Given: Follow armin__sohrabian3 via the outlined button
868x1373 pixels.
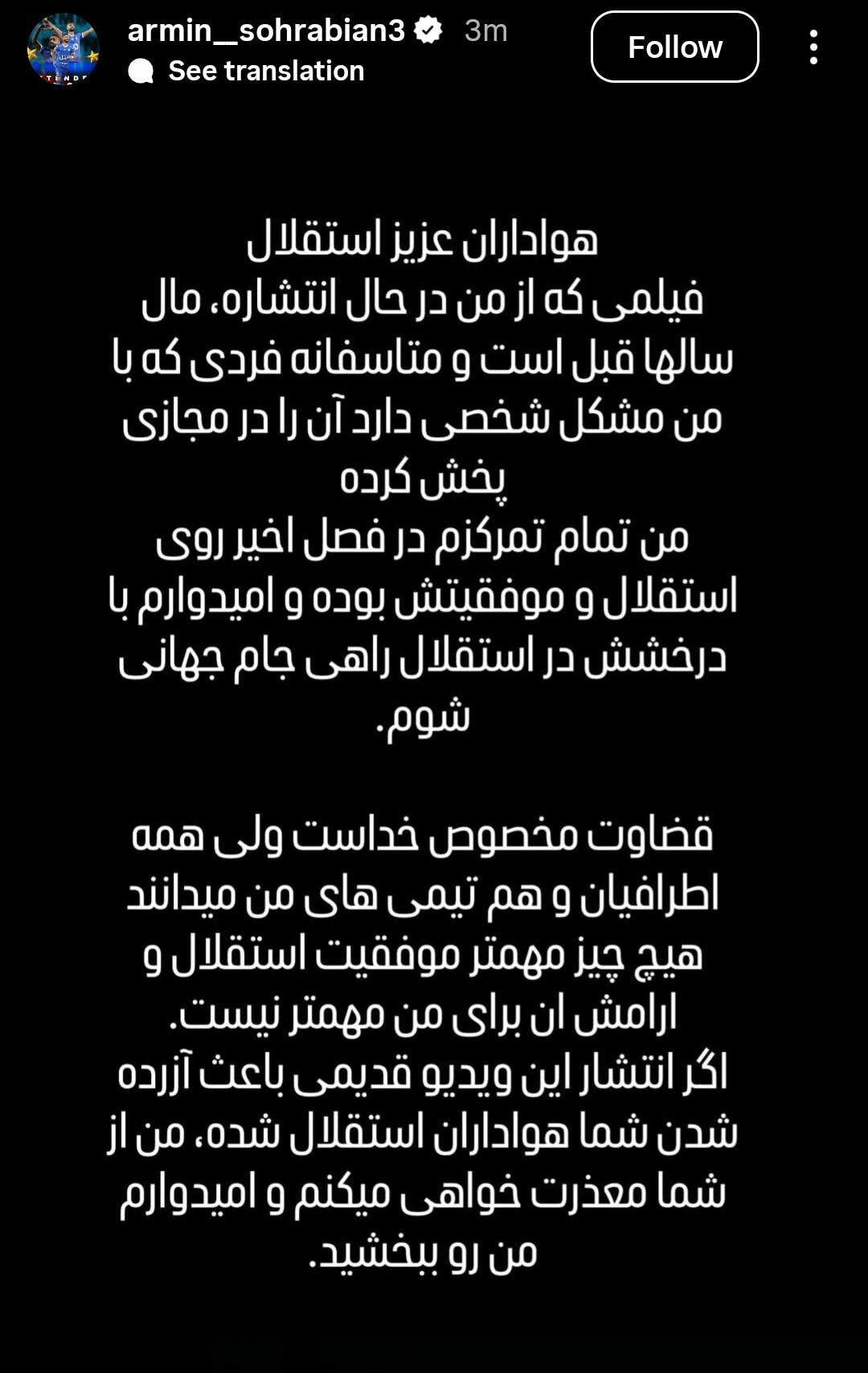Looking at the screenshot, I should tap(674, 47).
